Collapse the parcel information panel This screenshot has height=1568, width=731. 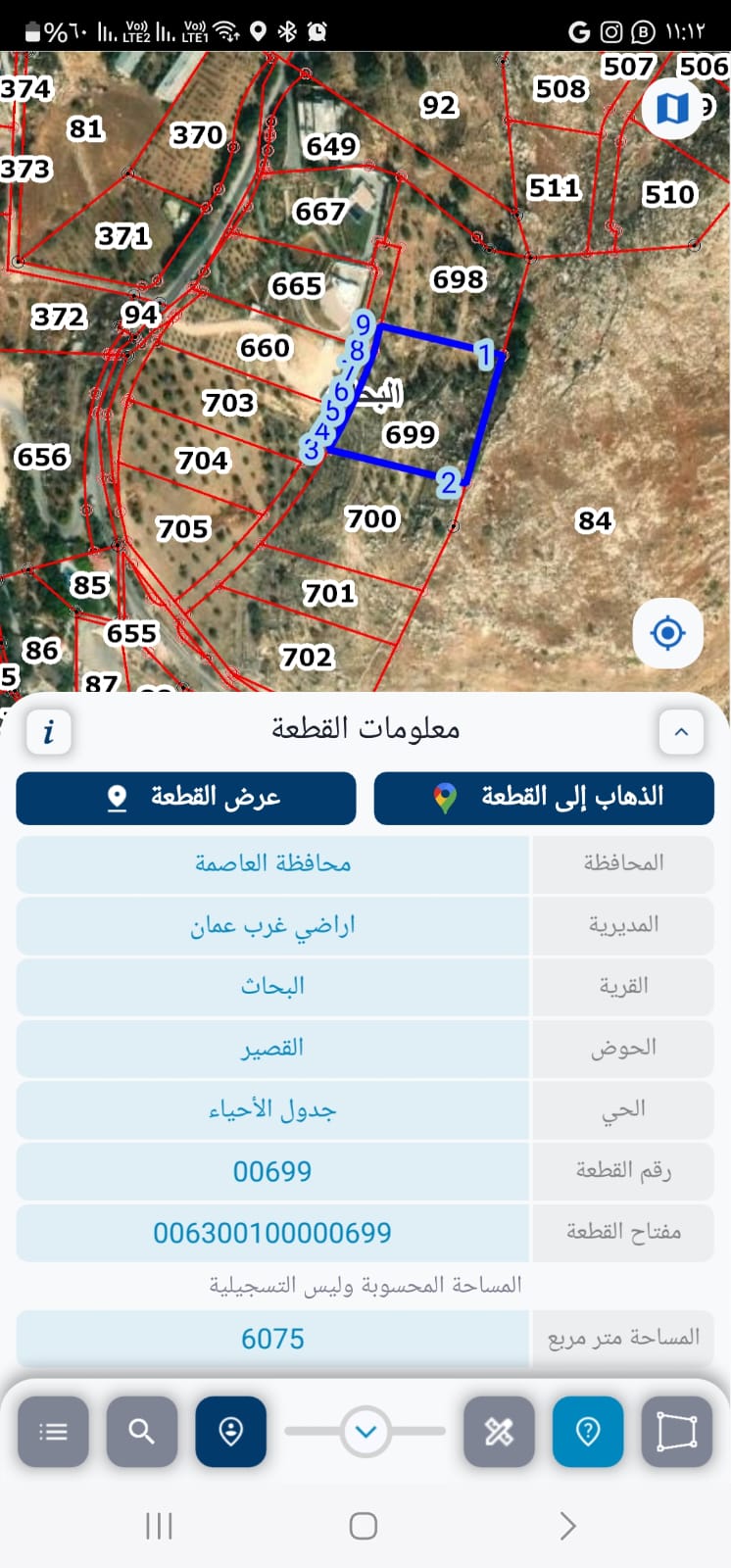point(681,731)
